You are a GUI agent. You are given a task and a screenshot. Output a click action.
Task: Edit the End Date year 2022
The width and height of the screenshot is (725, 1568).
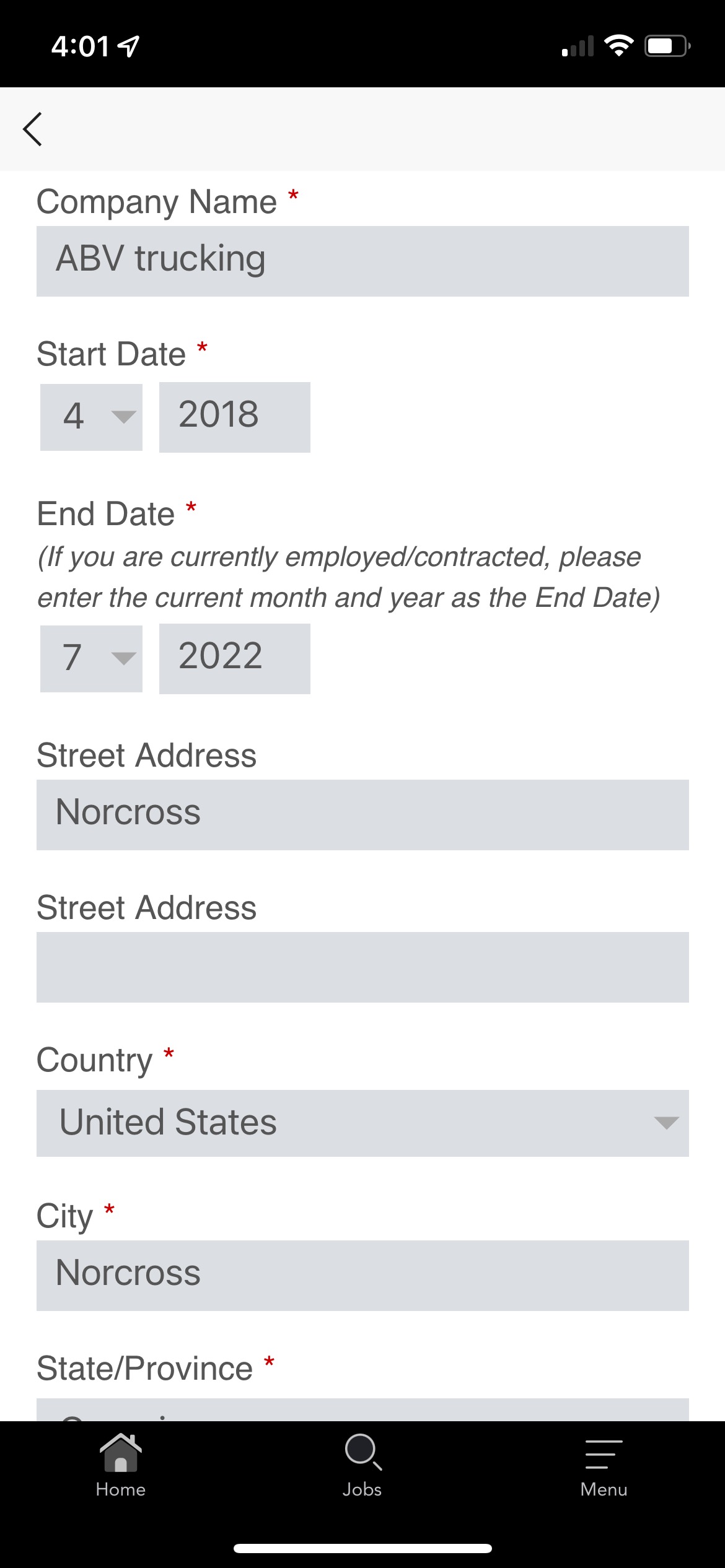click(235, 658)
